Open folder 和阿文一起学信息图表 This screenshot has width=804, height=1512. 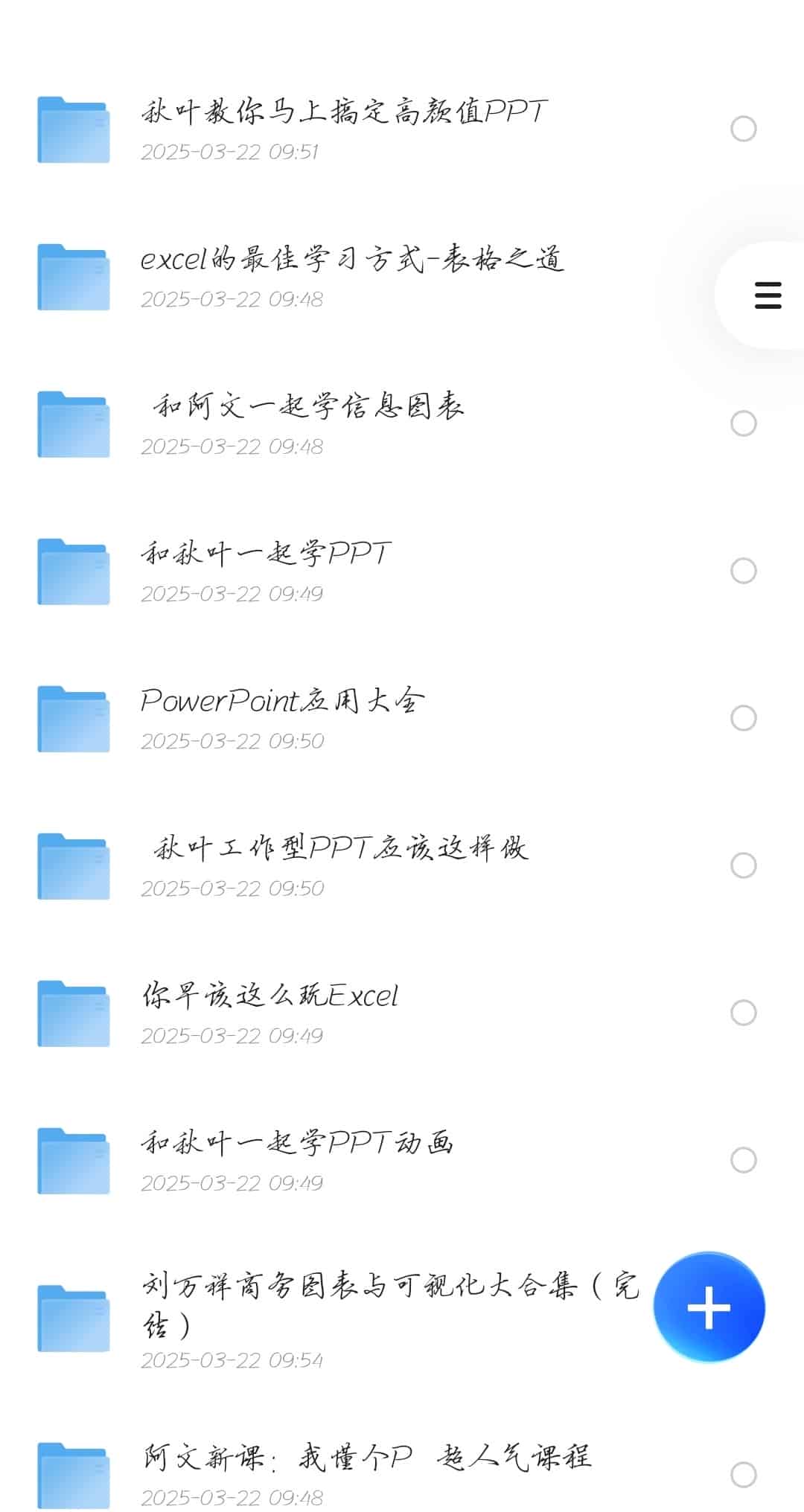click(x=308, y=407)
